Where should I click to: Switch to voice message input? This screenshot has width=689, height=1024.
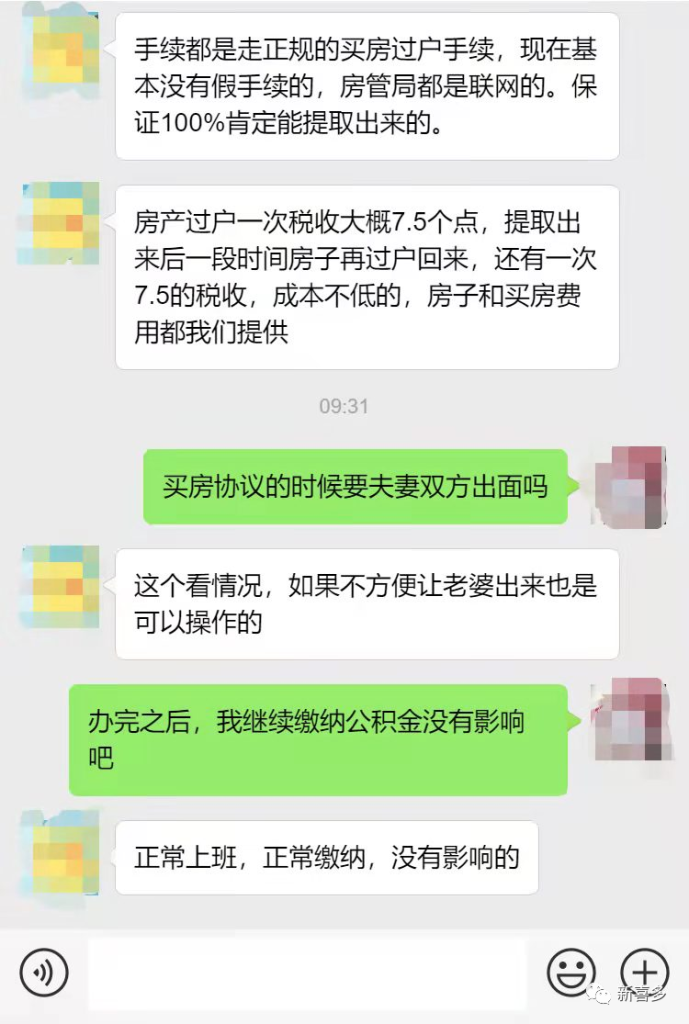coord(44,971)
